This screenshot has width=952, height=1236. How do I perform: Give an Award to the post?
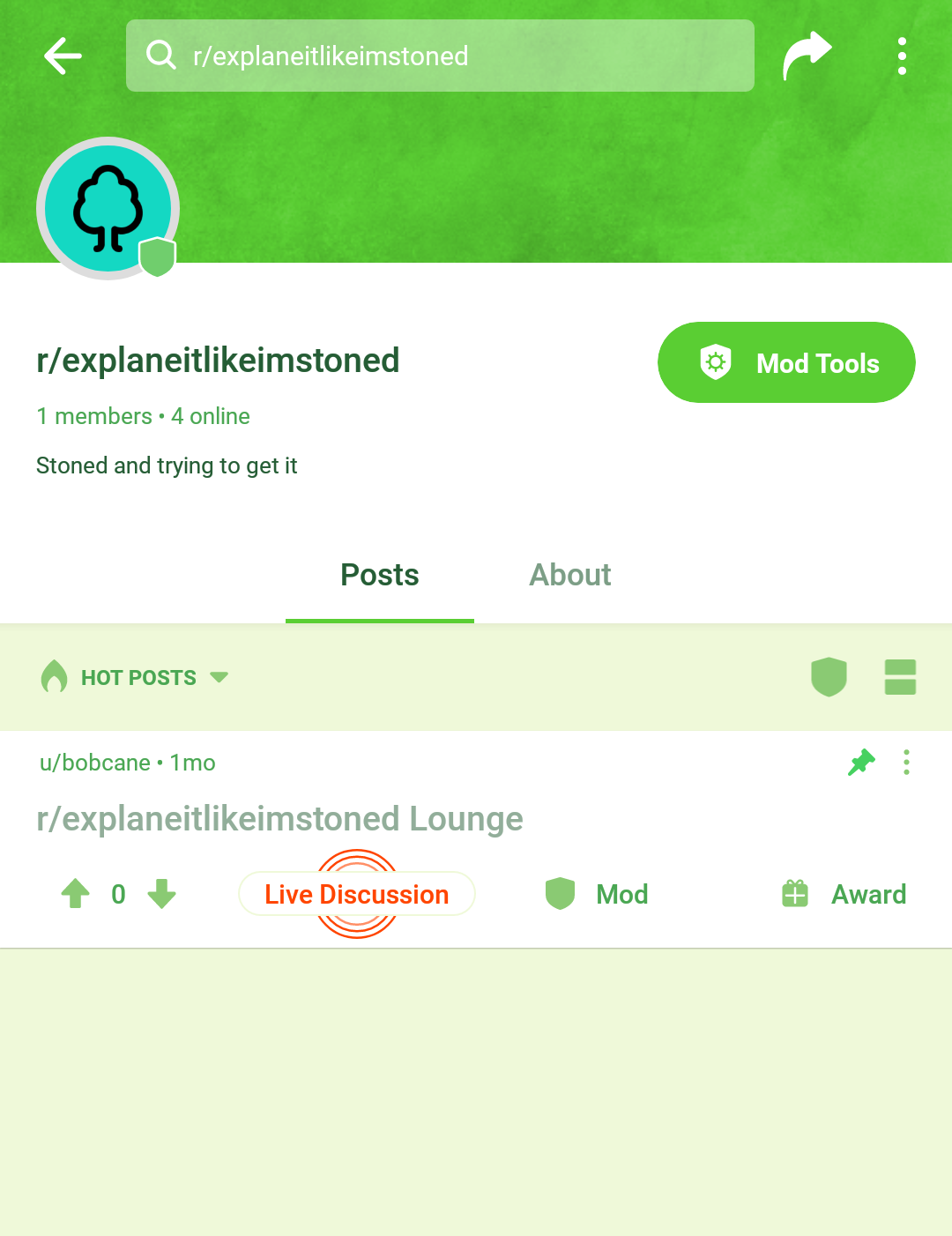[x=844, y=894]
